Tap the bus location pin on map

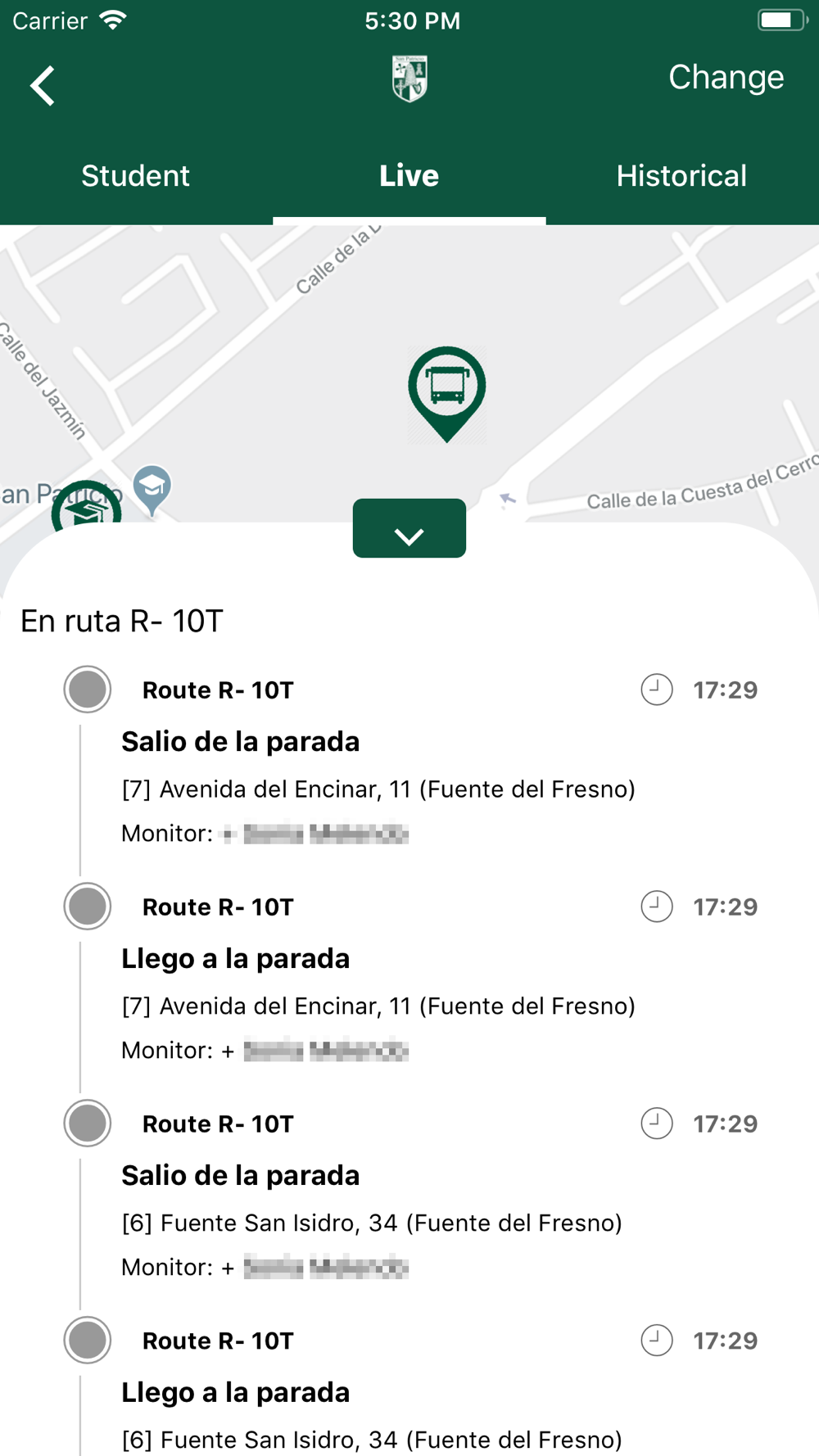pyautogui.click(x=447, y=393)
